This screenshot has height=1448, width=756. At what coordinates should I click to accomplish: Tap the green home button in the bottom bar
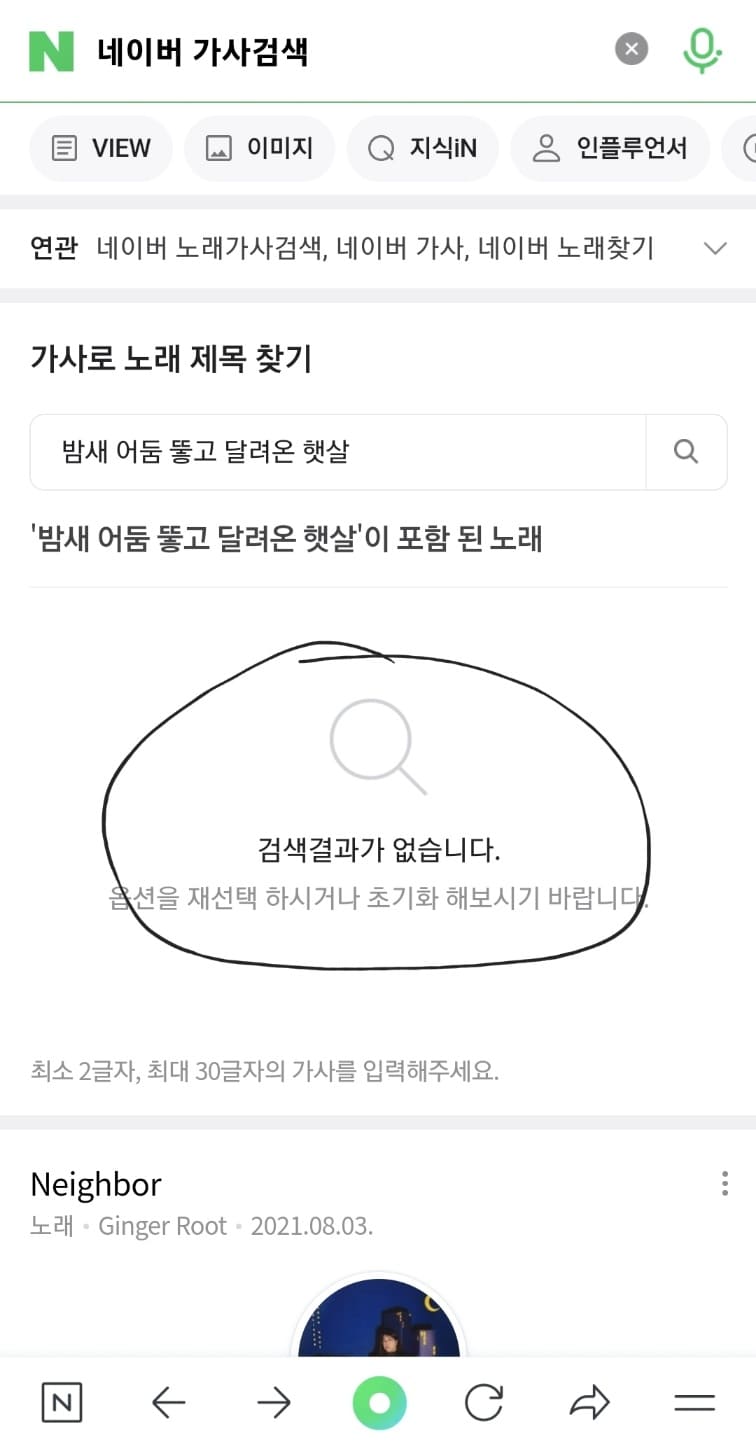click(378, 1403)
